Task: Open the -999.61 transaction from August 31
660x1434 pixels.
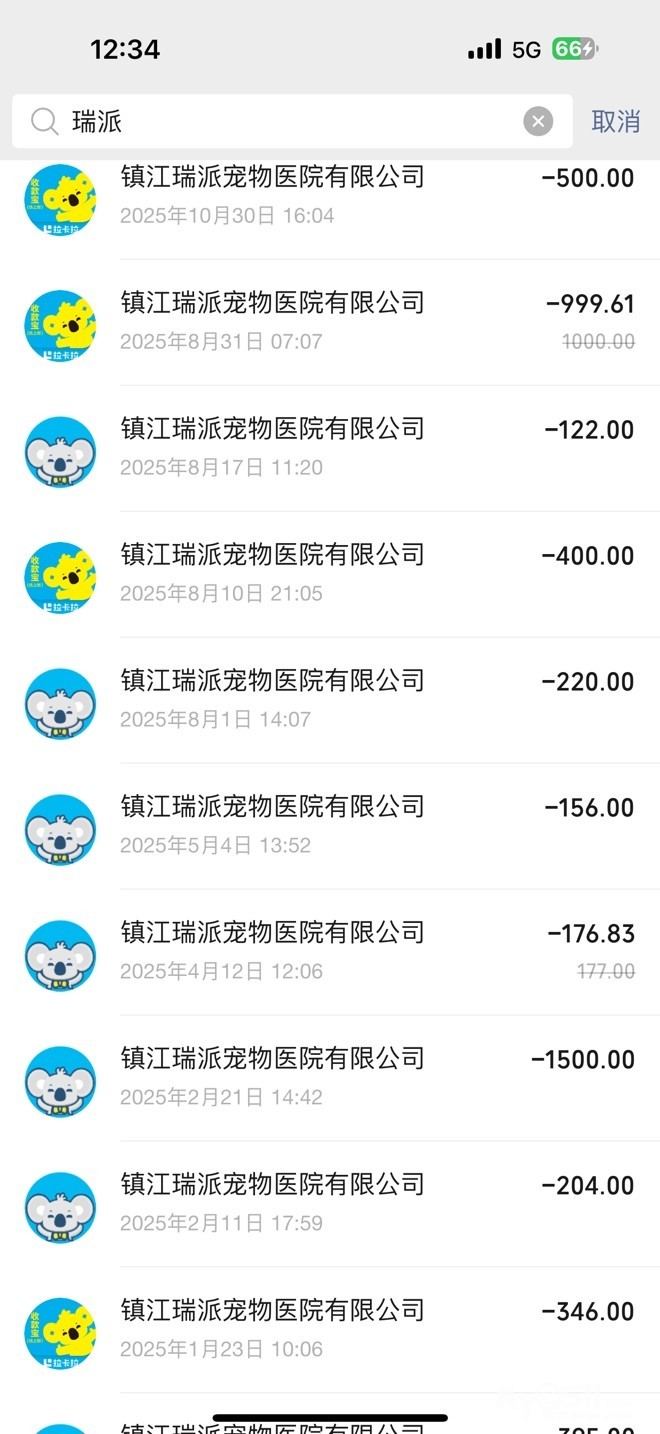Action: click(330, 322)
